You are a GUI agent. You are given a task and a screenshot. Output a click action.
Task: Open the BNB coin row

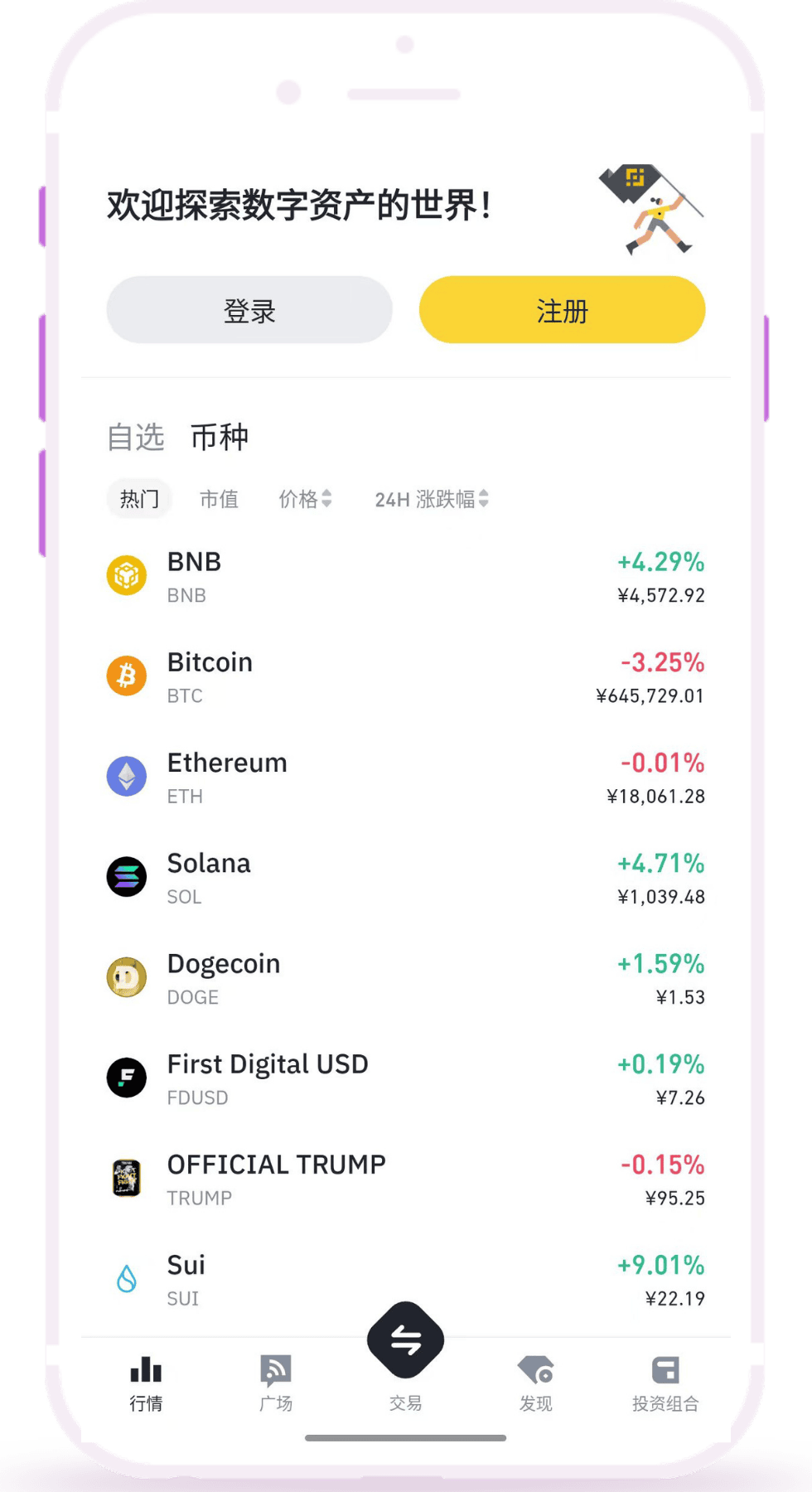[405, 577]
